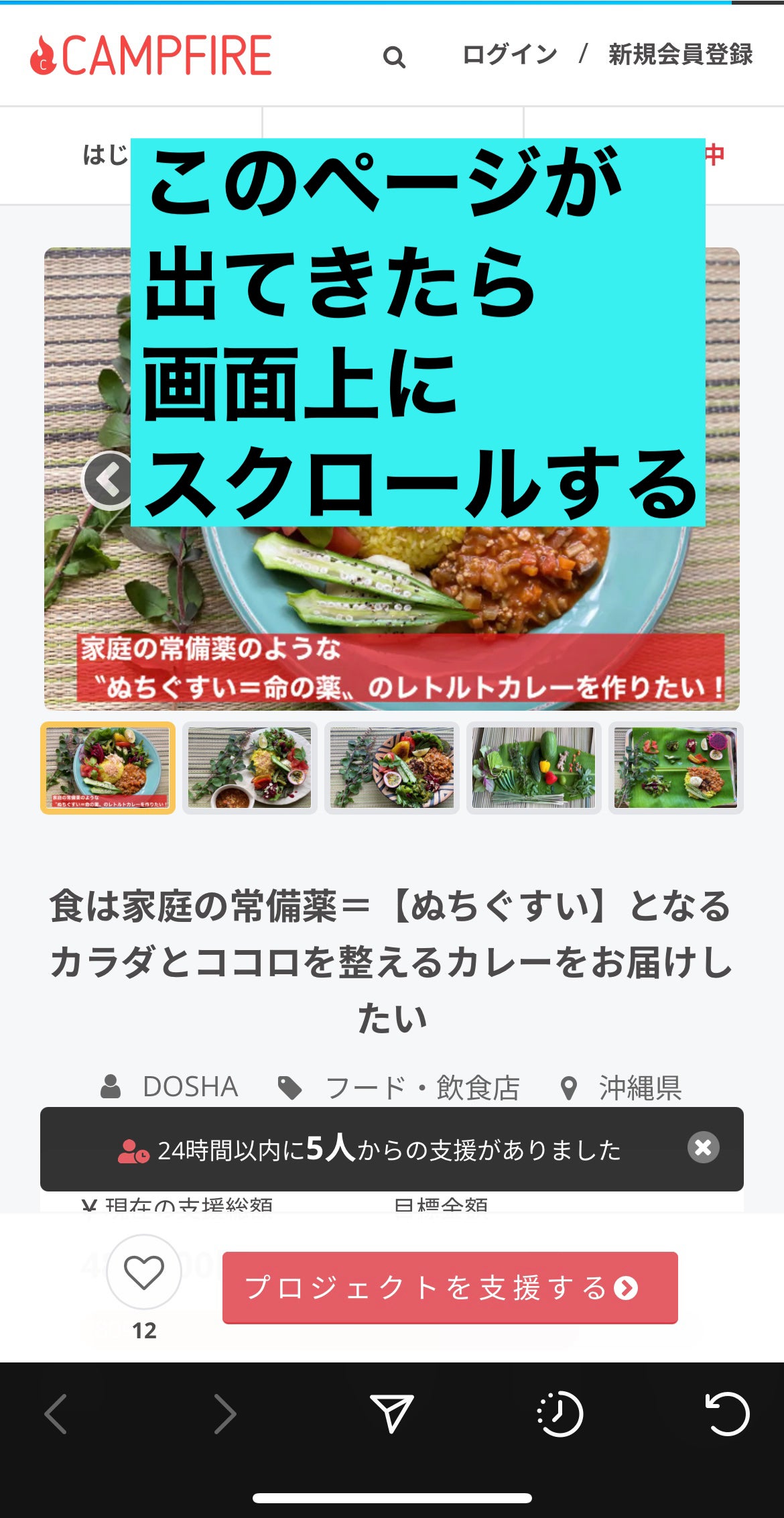Tap the ログイン link

(x=510, y=54)
